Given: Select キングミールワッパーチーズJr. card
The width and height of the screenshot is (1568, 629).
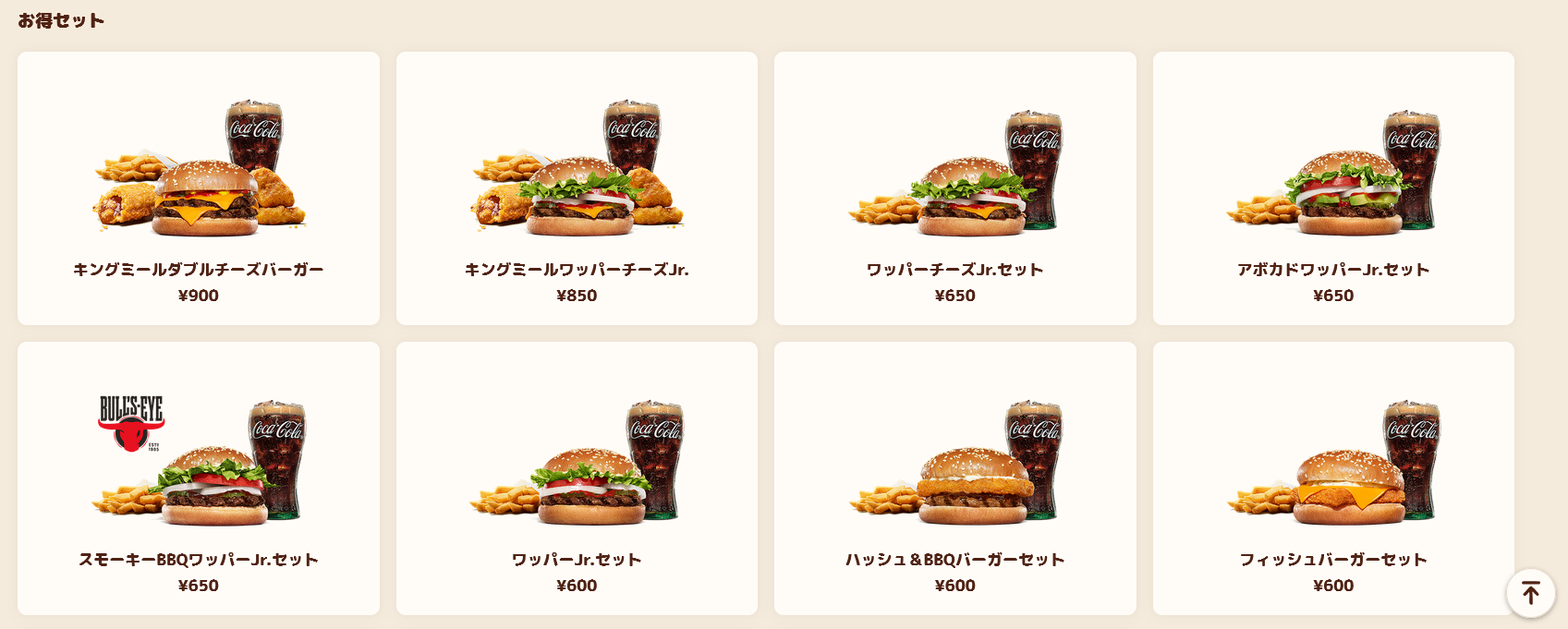Looking at the screenshot, I should tap(577, 188).
